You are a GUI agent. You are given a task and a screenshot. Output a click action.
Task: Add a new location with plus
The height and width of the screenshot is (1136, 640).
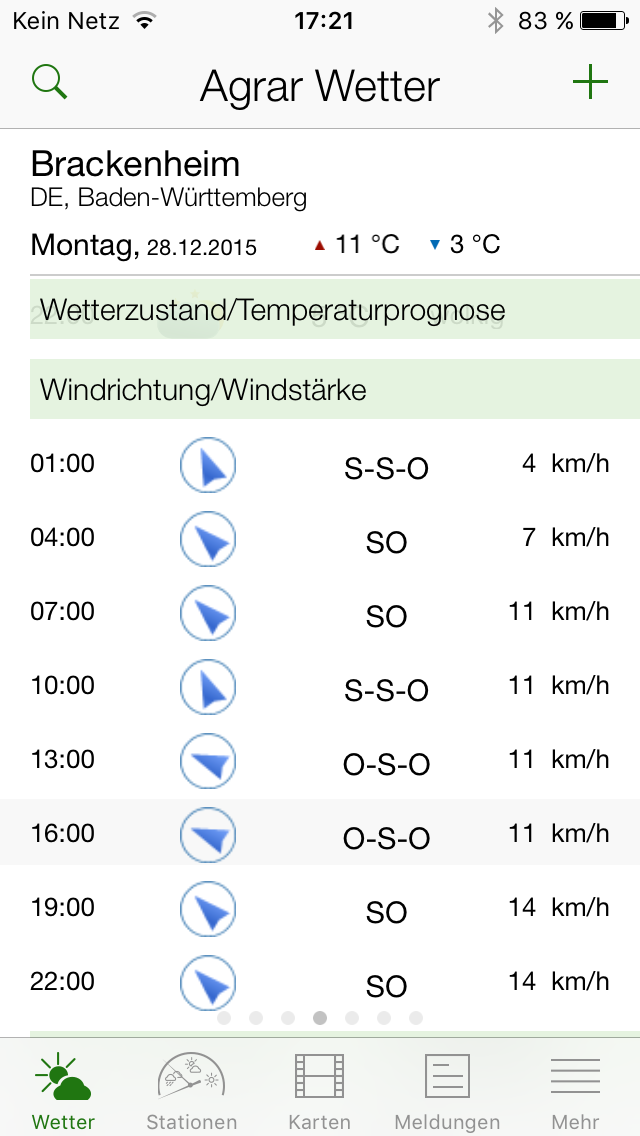point(590,82)
